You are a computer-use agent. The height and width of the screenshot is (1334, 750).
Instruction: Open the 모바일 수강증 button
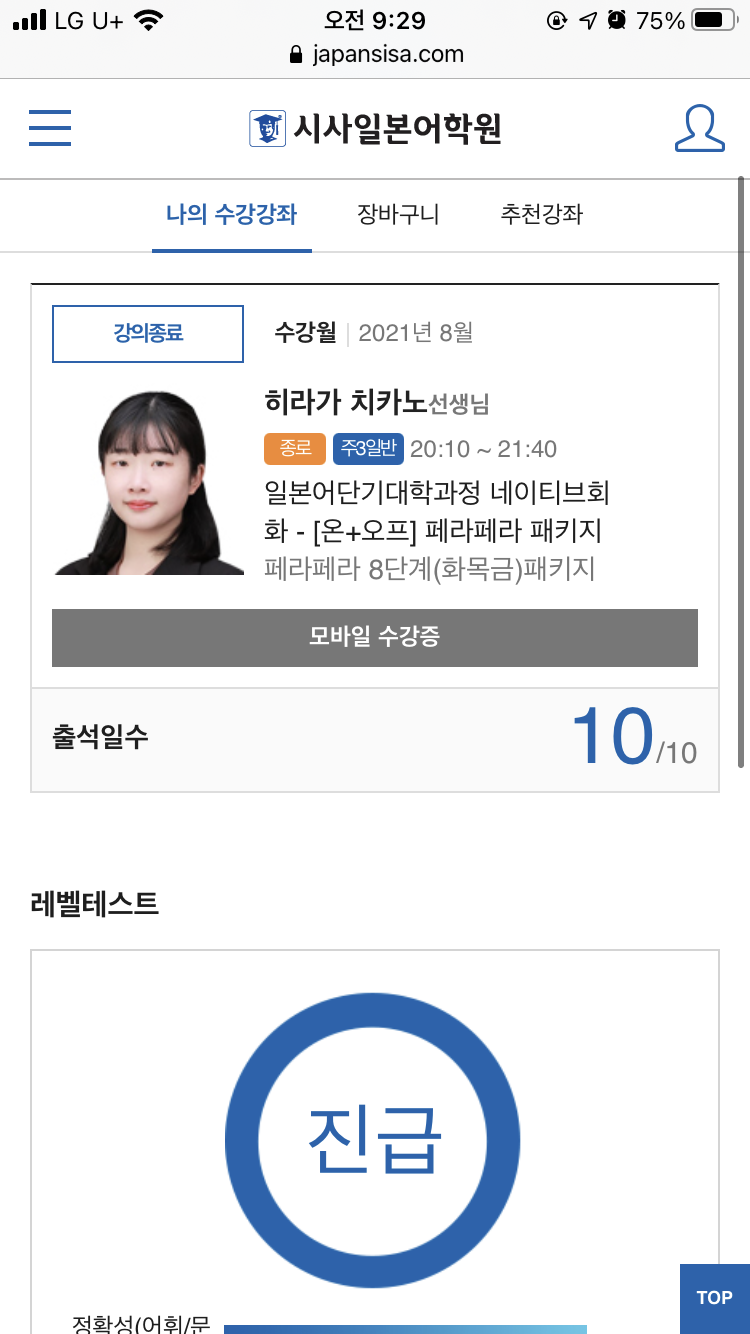[375, 637]
